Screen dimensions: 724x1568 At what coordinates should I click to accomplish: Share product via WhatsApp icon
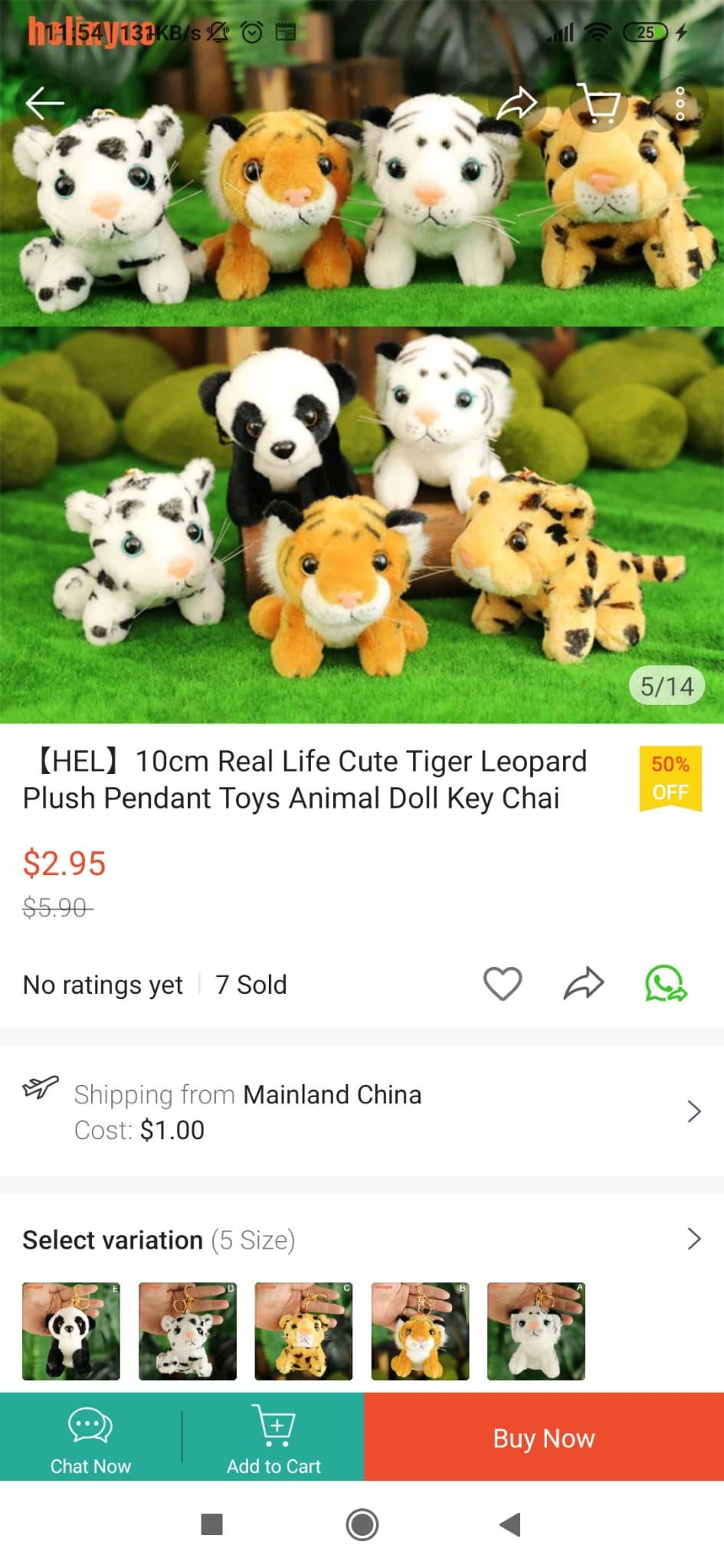pos(666,984)
